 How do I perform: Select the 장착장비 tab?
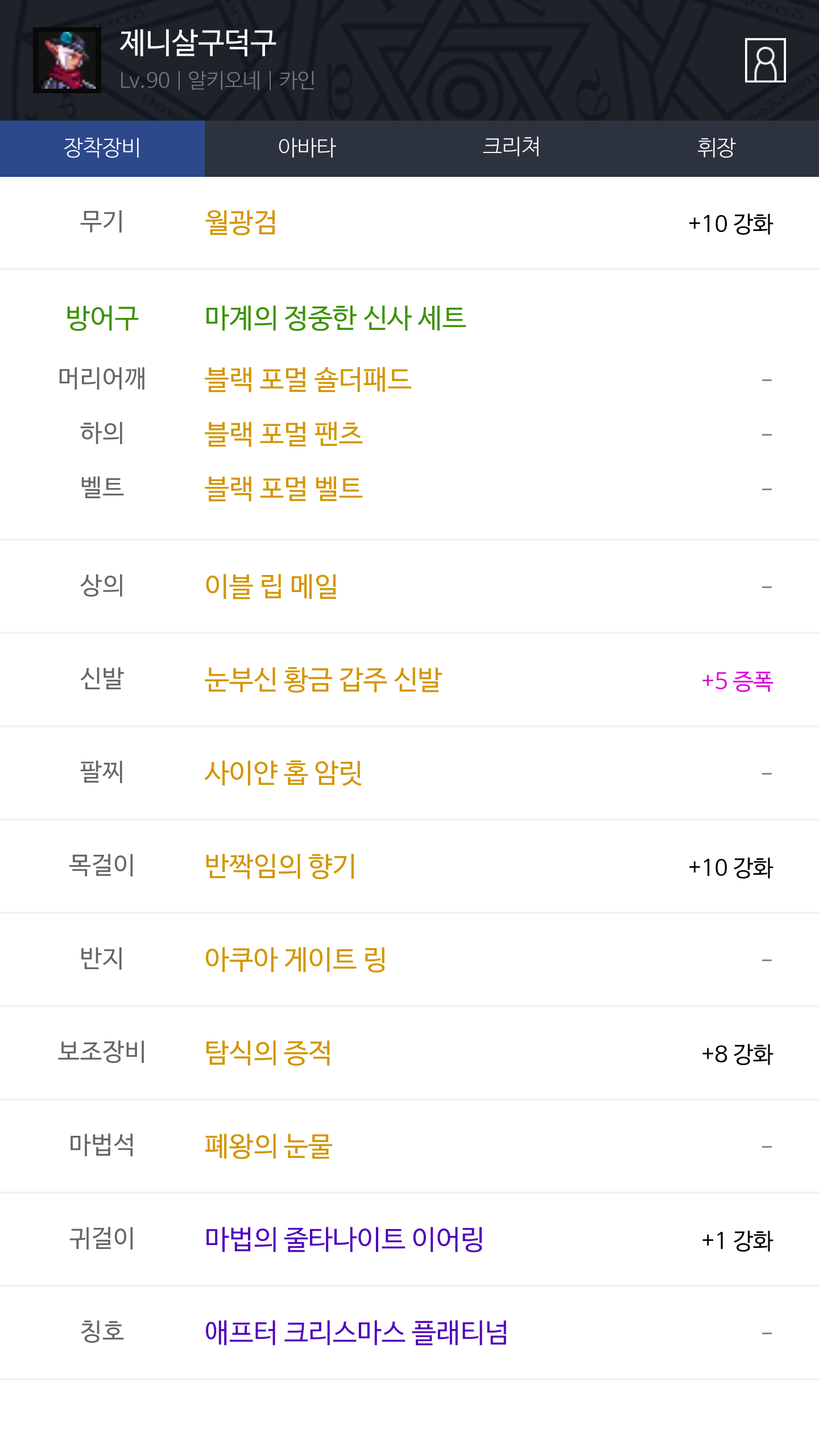pyautogui.click(x=102, y=148)
